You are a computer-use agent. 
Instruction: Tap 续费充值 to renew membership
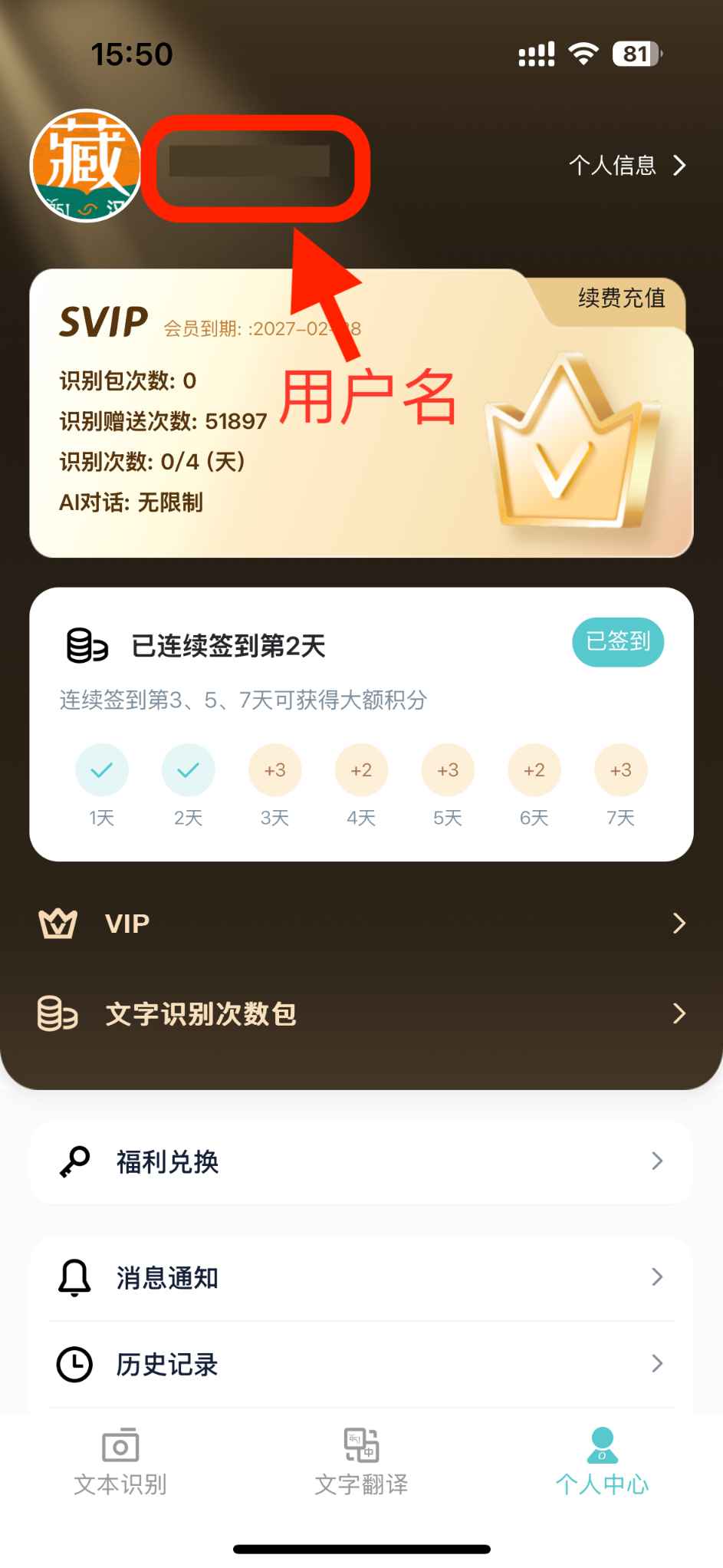coord(621,298)
